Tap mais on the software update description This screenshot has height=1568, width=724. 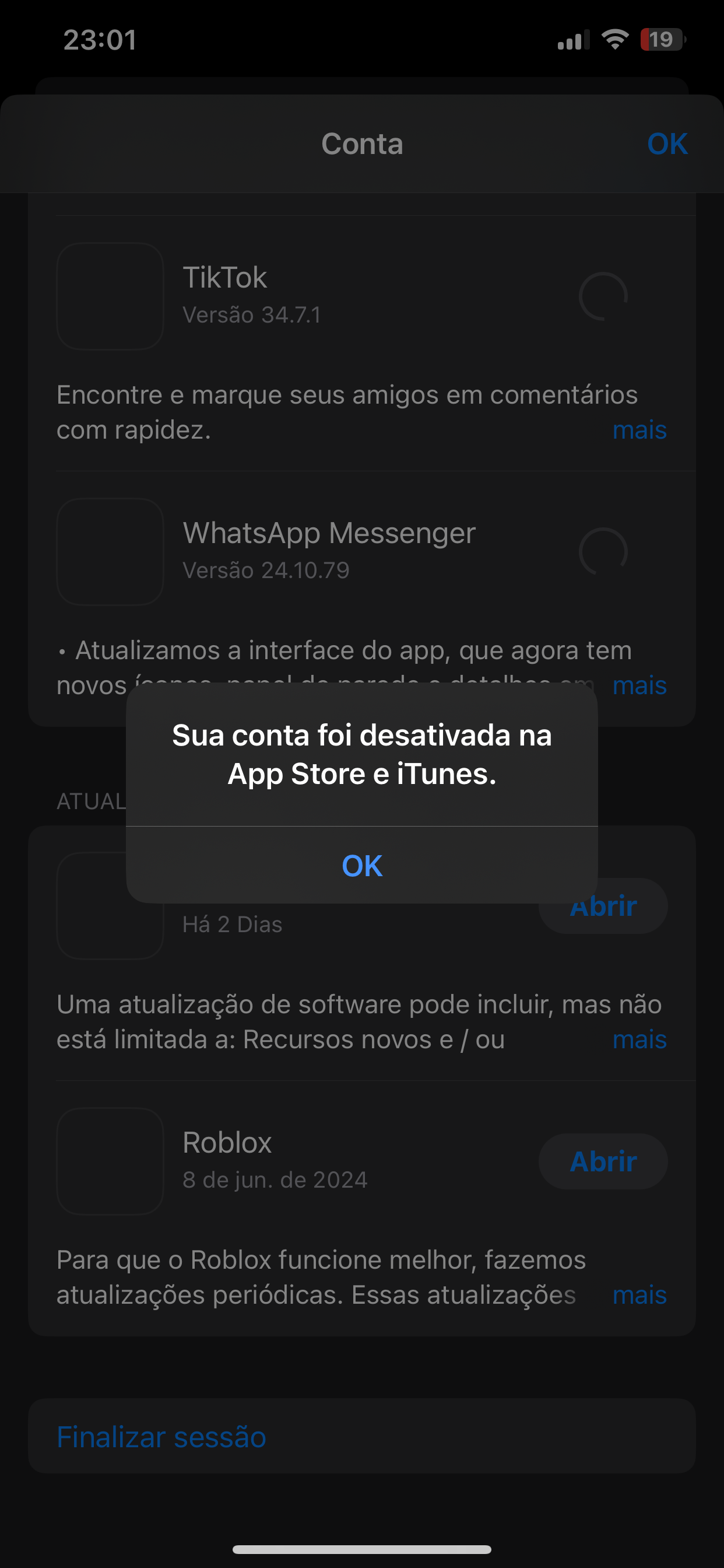click(639, 1039)
